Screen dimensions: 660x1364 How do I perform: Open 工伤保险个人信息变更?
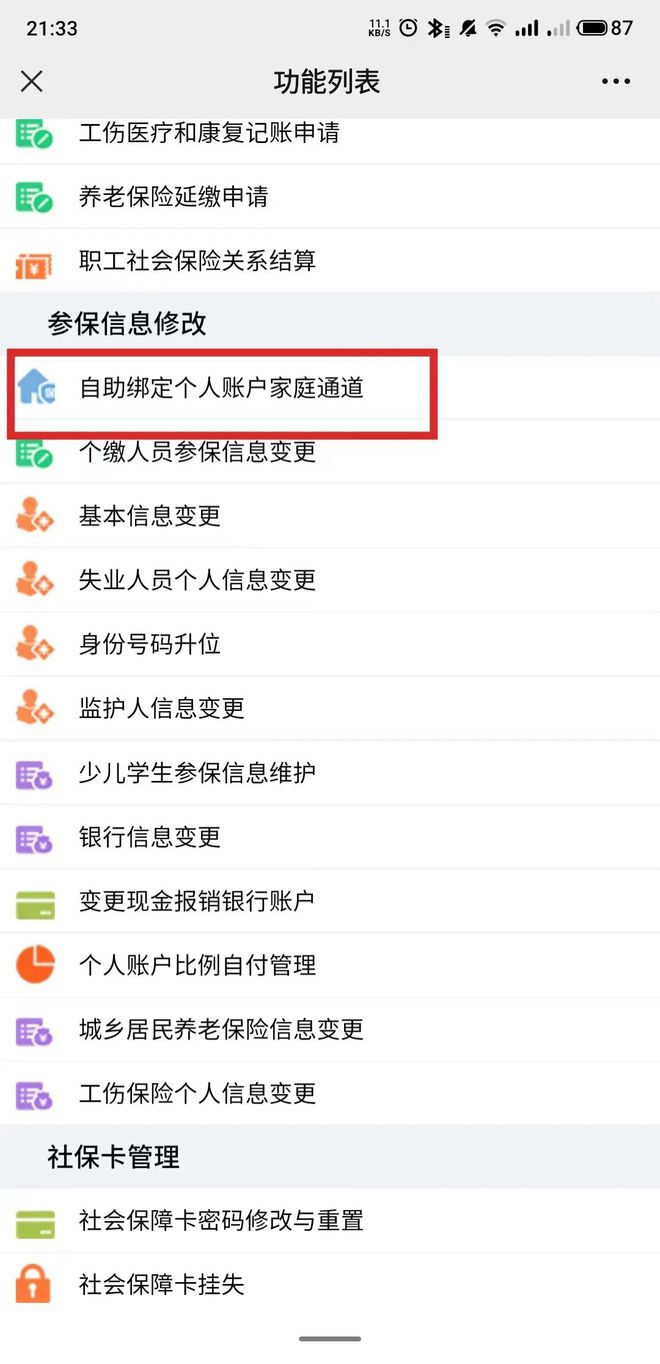(330, 1092)
